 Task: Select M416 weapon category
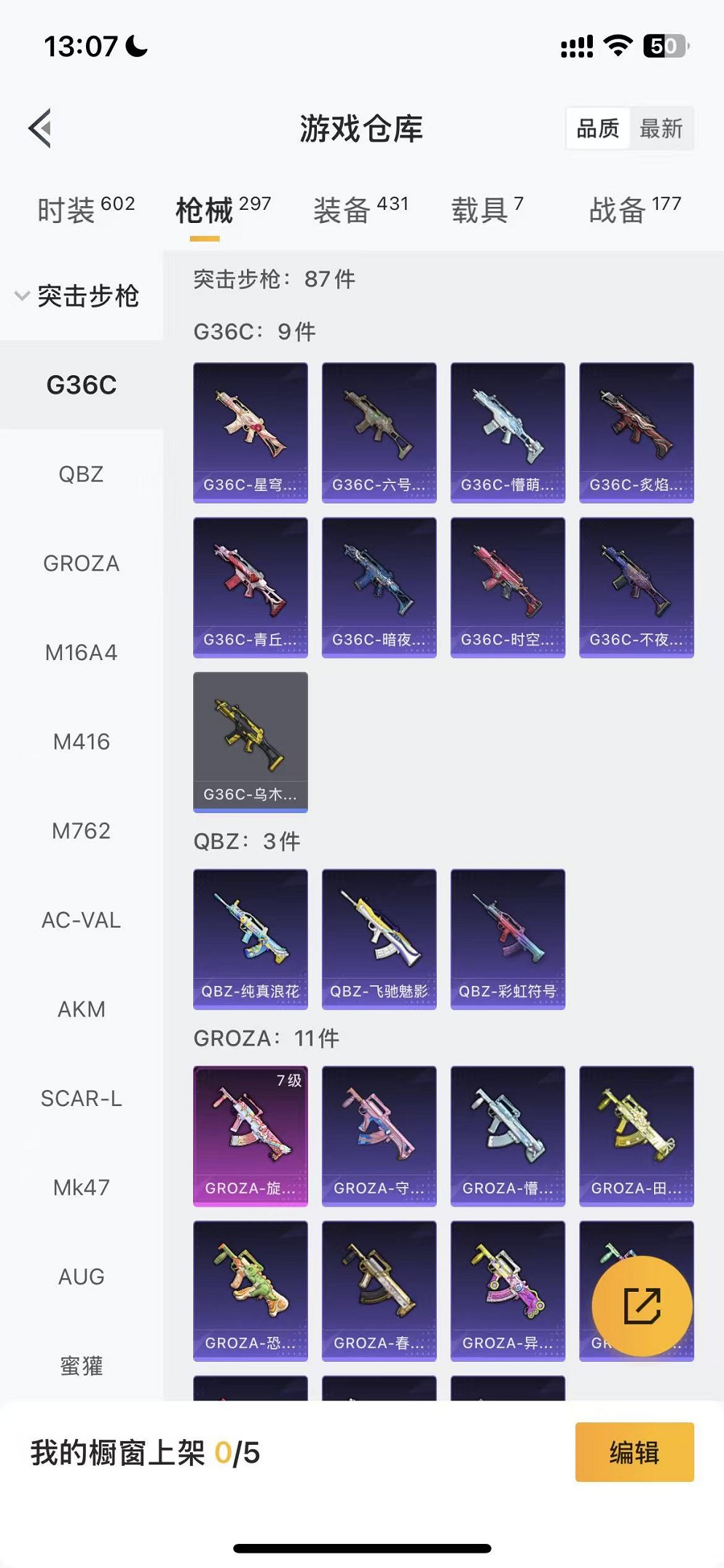[81, 742]
